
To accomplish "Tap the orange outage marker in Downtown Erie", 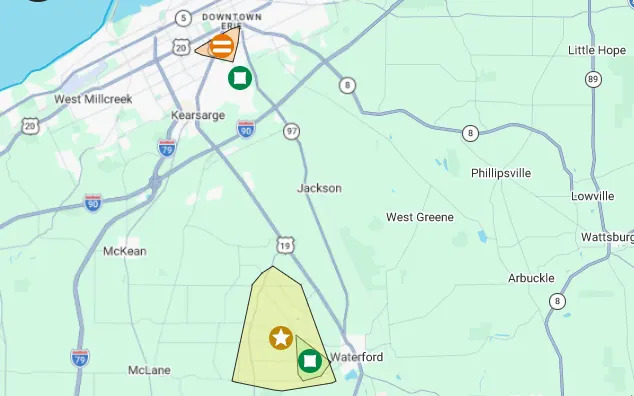I will pyautogui.click(x=222, y=46).
